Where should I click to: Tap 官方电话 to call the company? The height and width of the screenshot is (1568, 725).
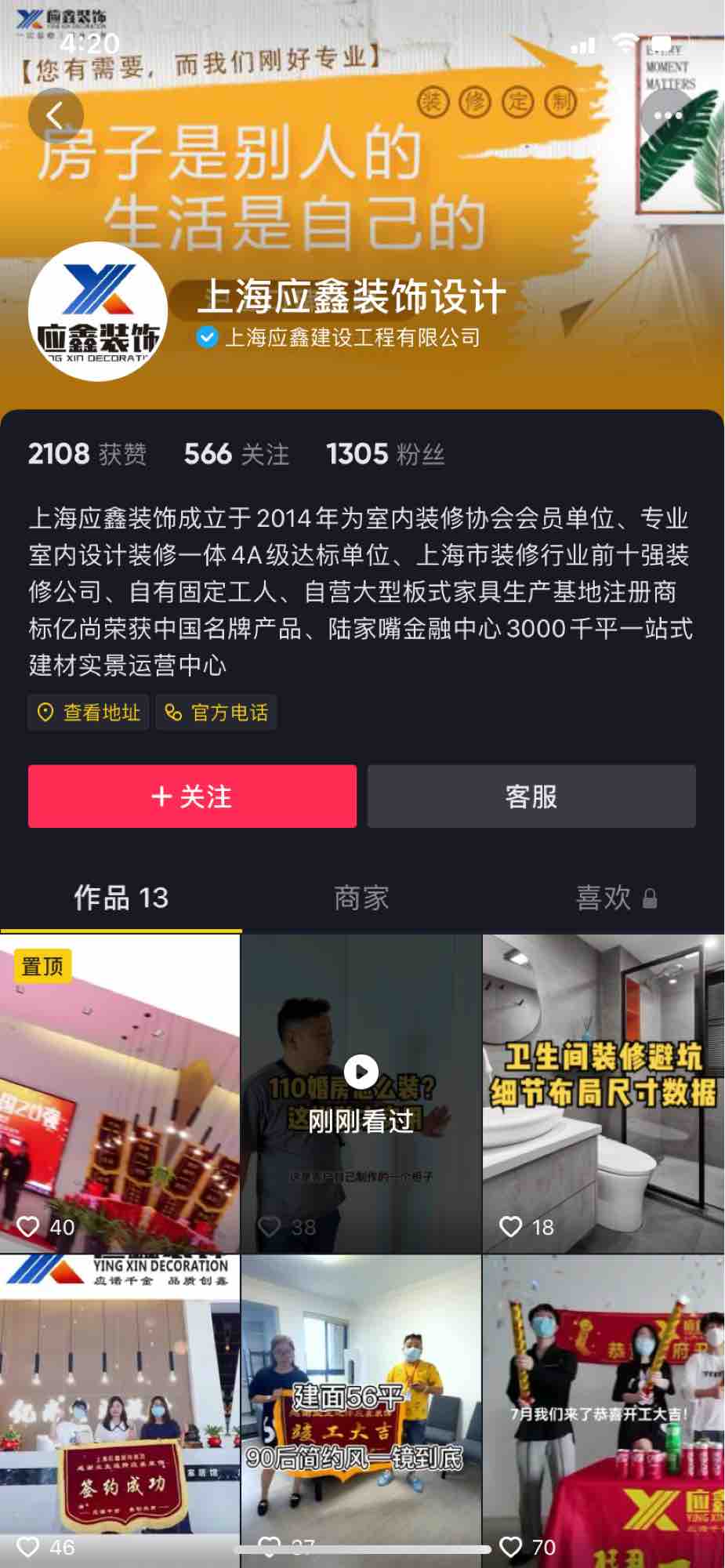(x=216, y=713)
